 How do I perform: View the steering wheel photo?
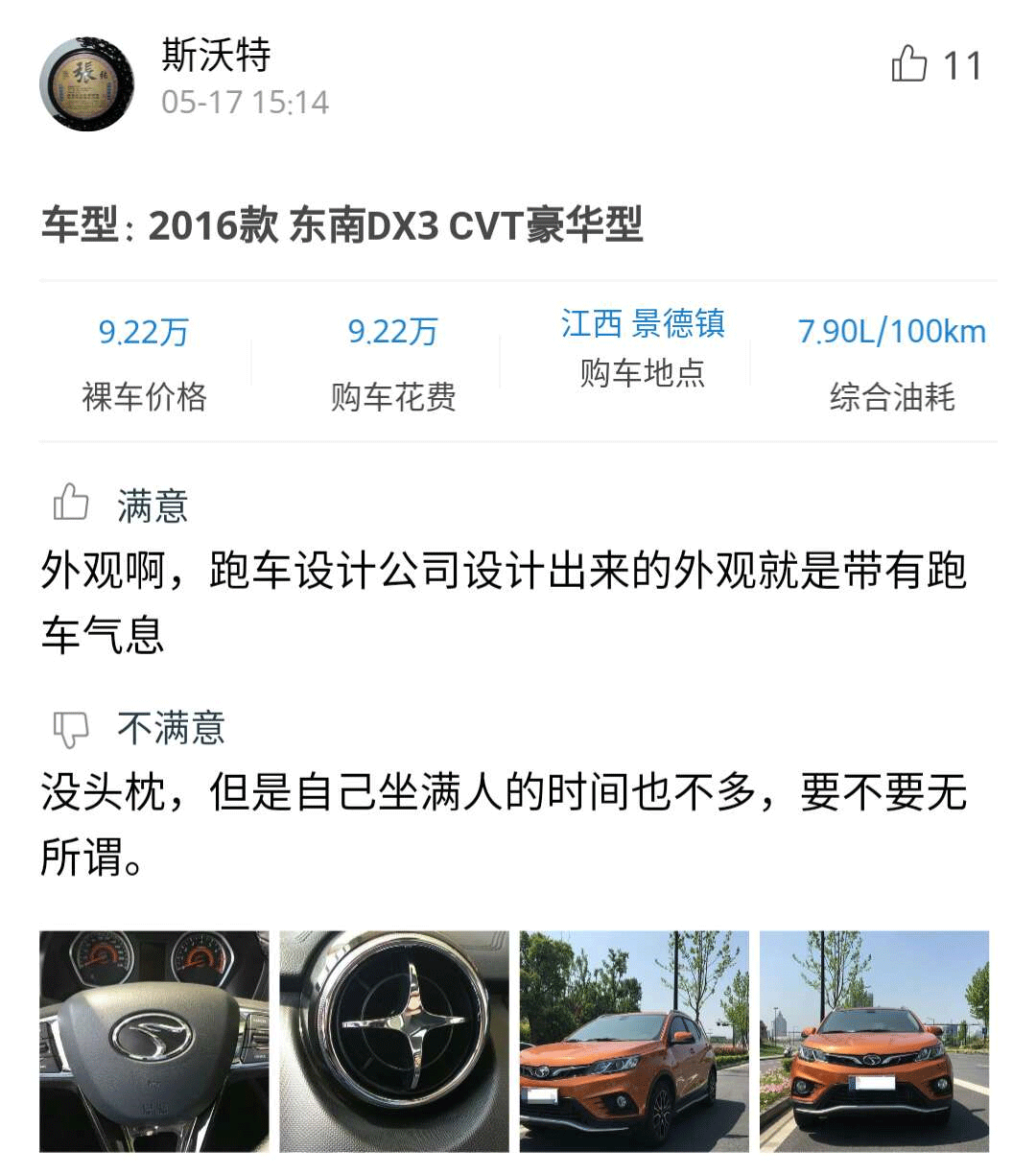[x=153, y=1041]
